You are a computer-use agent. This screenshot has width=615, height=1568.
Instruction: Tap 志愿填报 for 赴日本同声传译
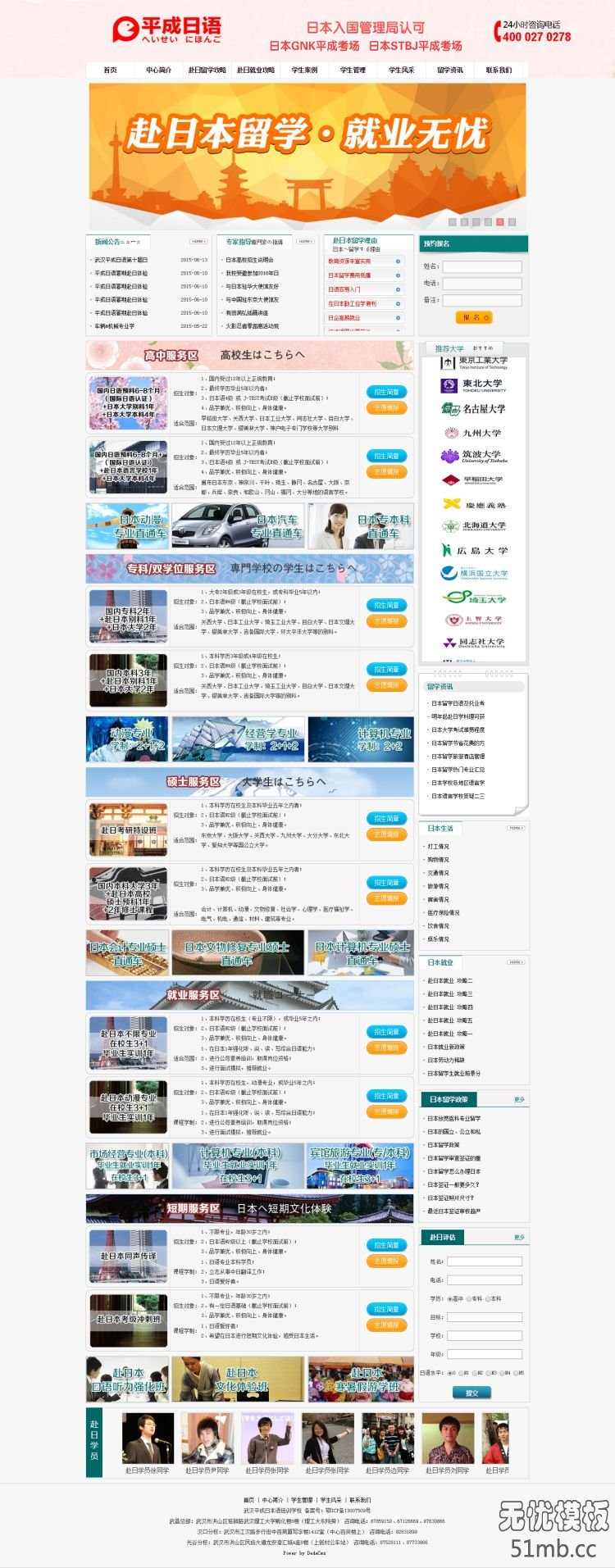pyautogui.click(x=386, y=1261)
